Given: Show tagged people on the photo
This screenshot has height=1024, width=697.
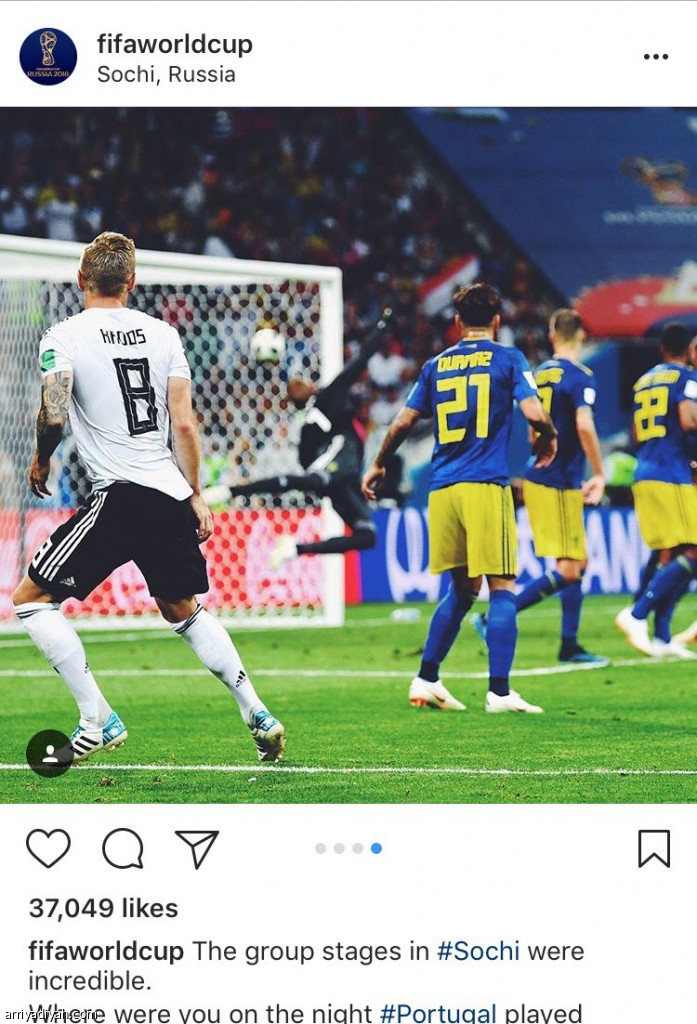Looking at the screenshot, I should [x=49, y=753].
